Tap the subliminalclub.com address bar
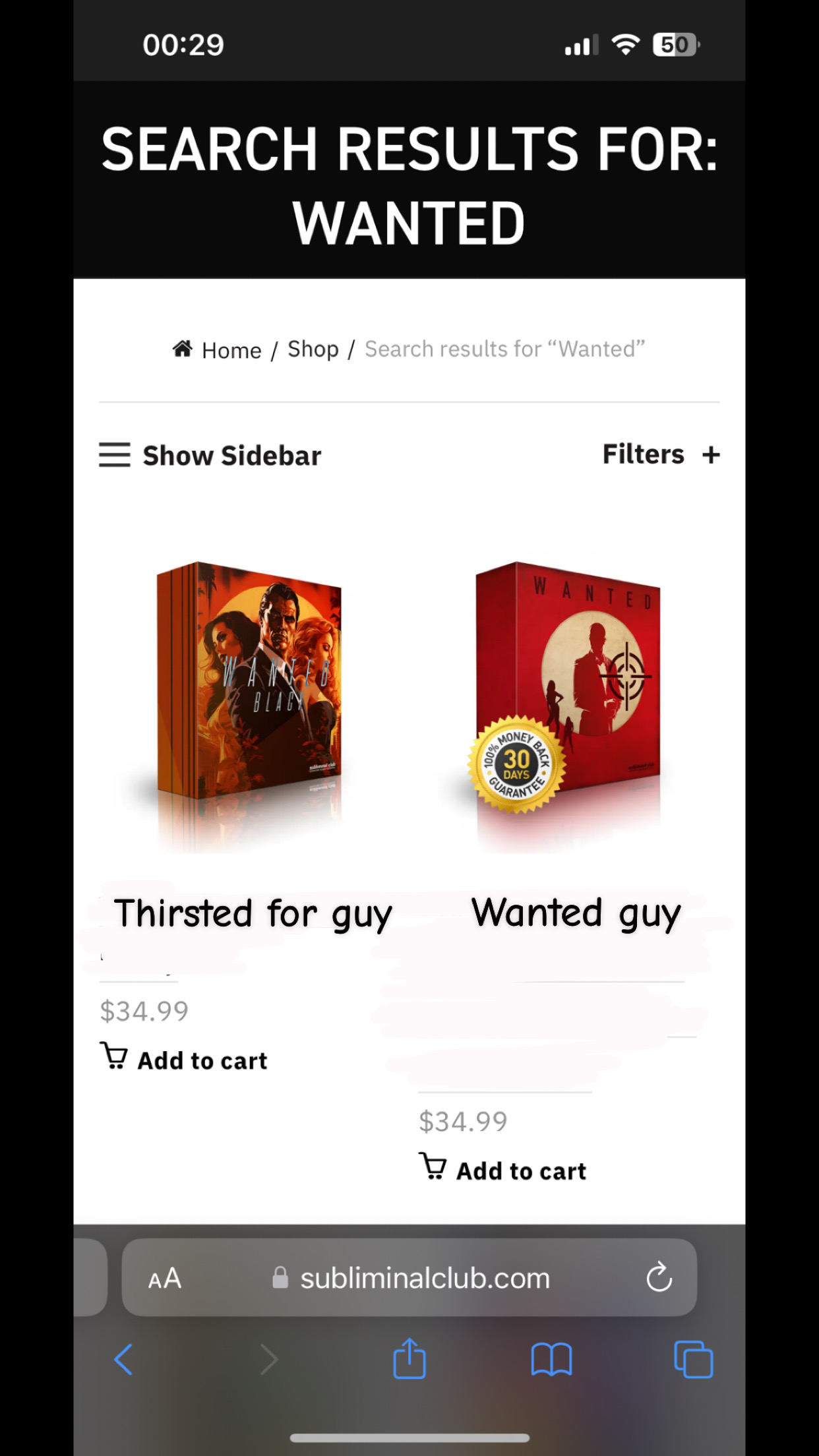Screen dimensions: 819x1456 (x=409, y=1278)
